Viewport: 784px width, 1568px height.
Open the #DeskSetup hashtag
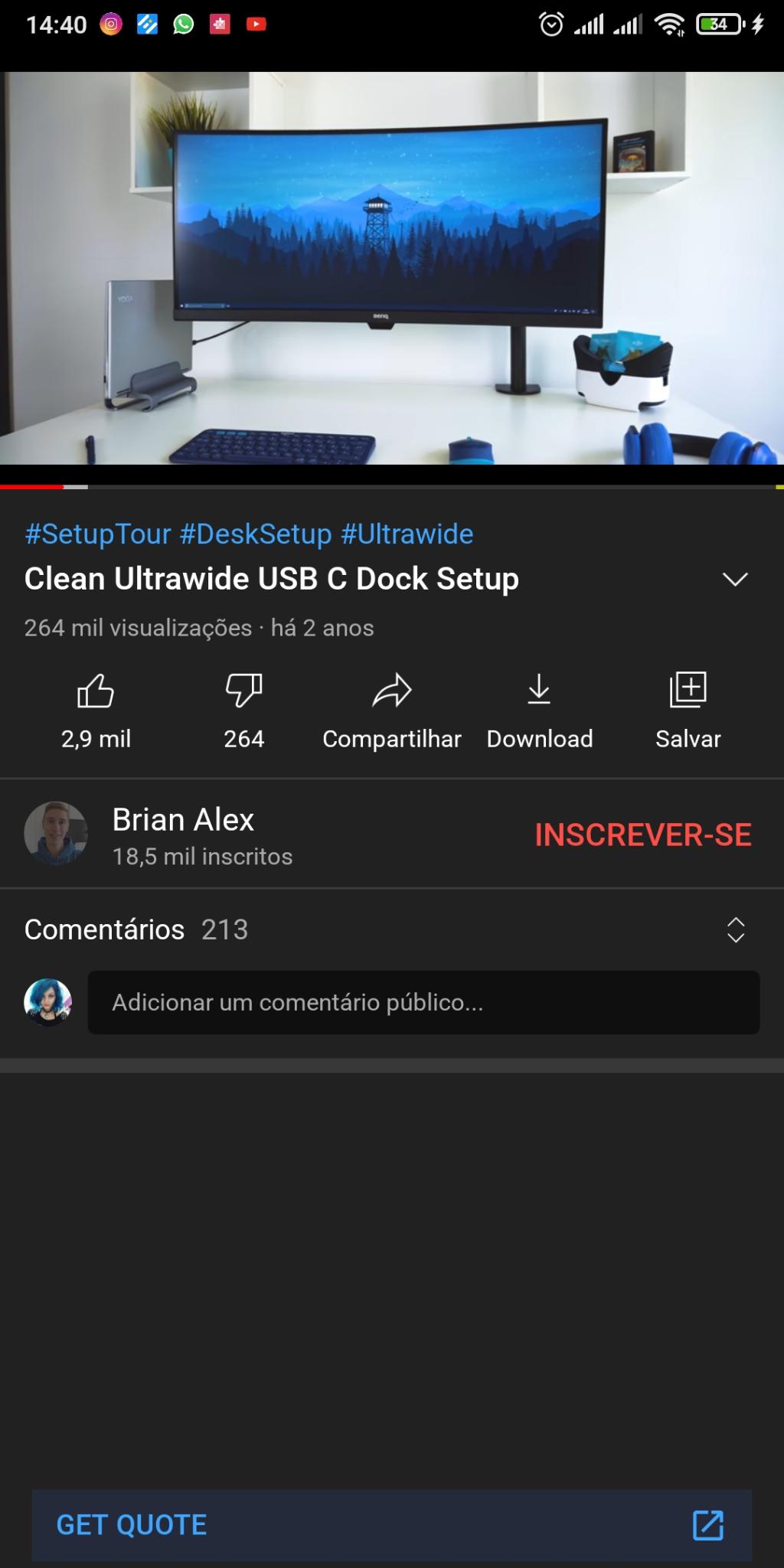tap(256, 534)
